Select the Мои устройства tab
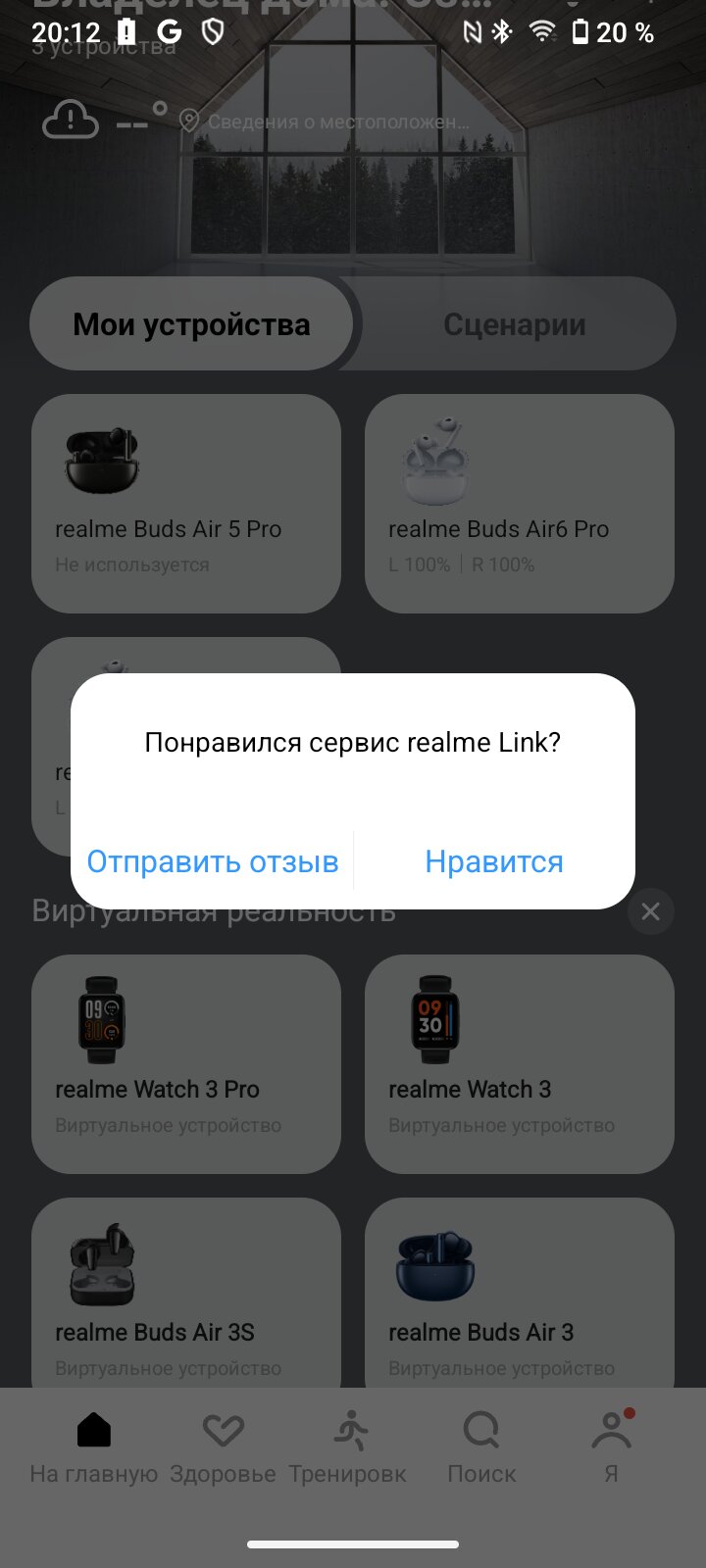 [192, 324]
